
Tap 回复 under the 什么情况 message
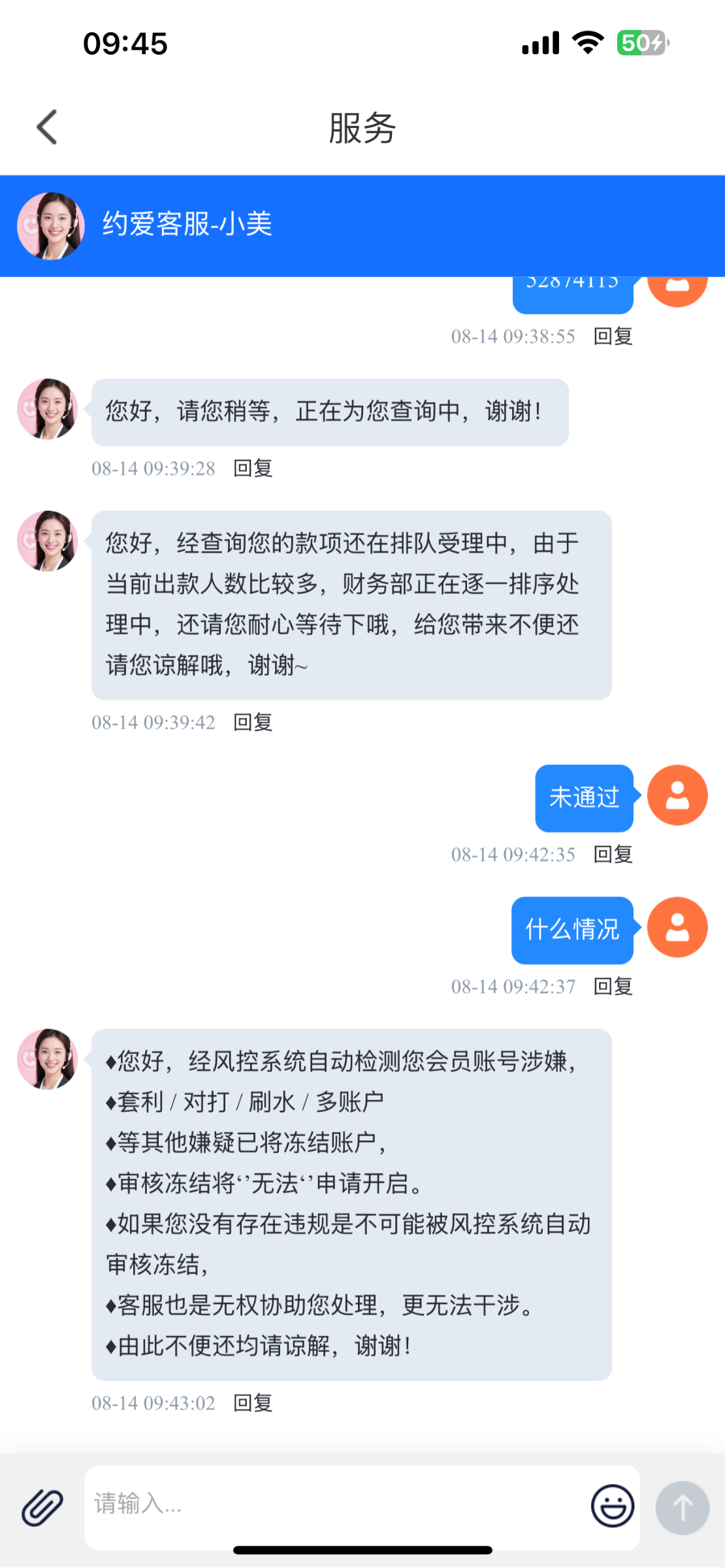613,987
